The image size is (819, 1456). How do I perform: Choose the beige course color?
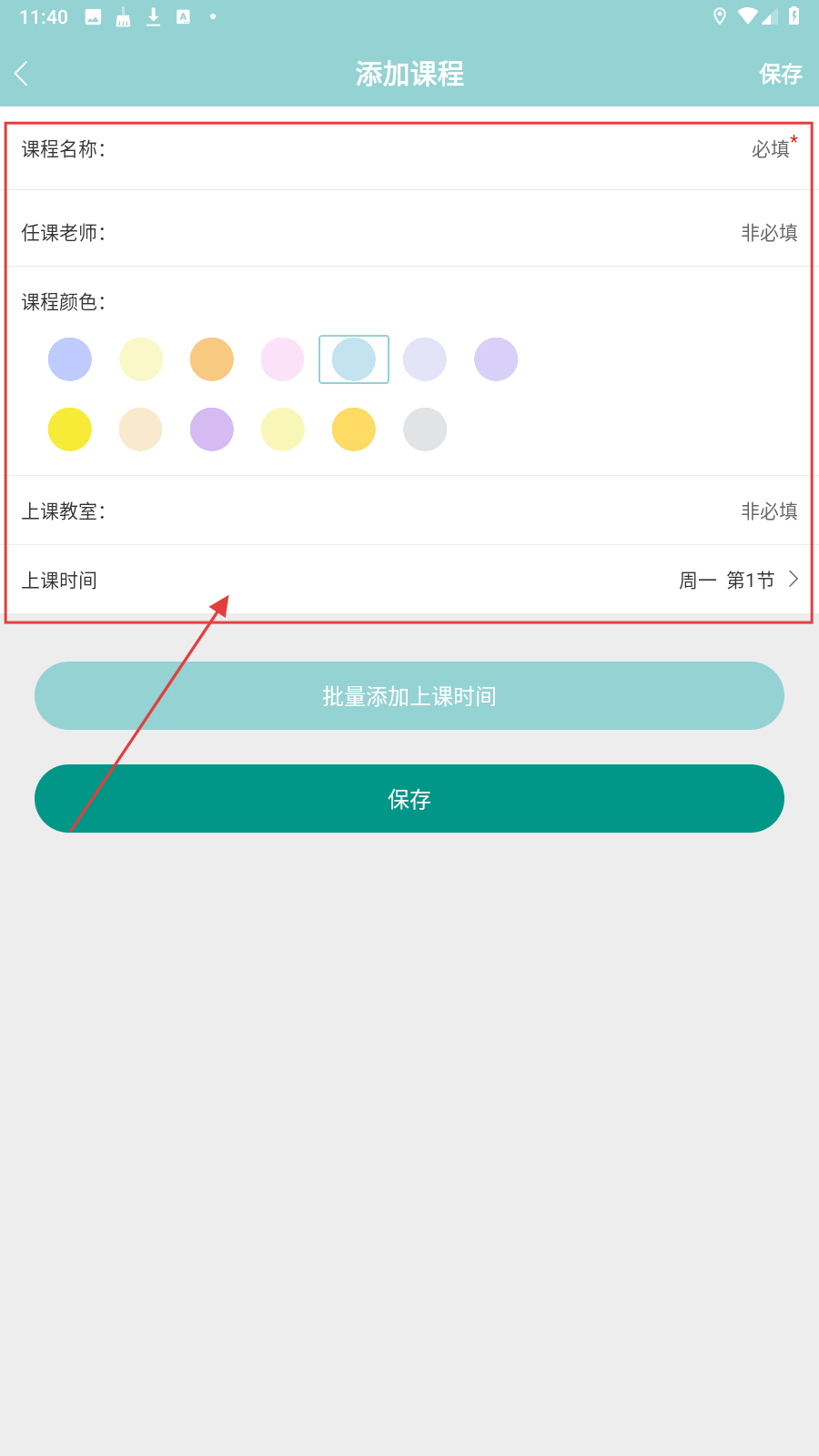coord(141,430)
